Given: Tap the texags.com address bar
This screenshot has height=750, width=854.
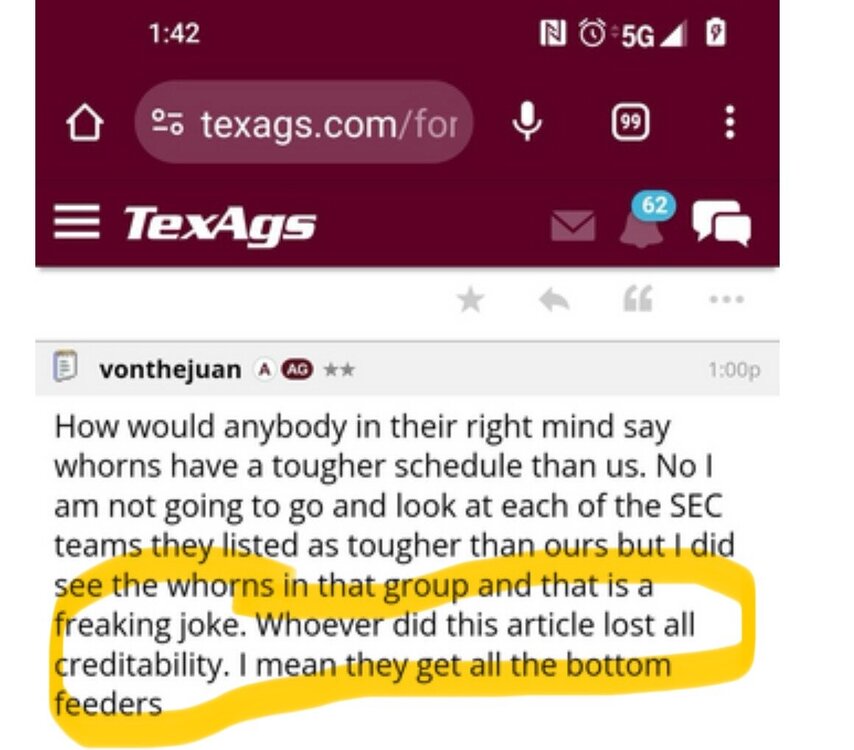Looking at the screenshot, I should click(x=304, y=124).
